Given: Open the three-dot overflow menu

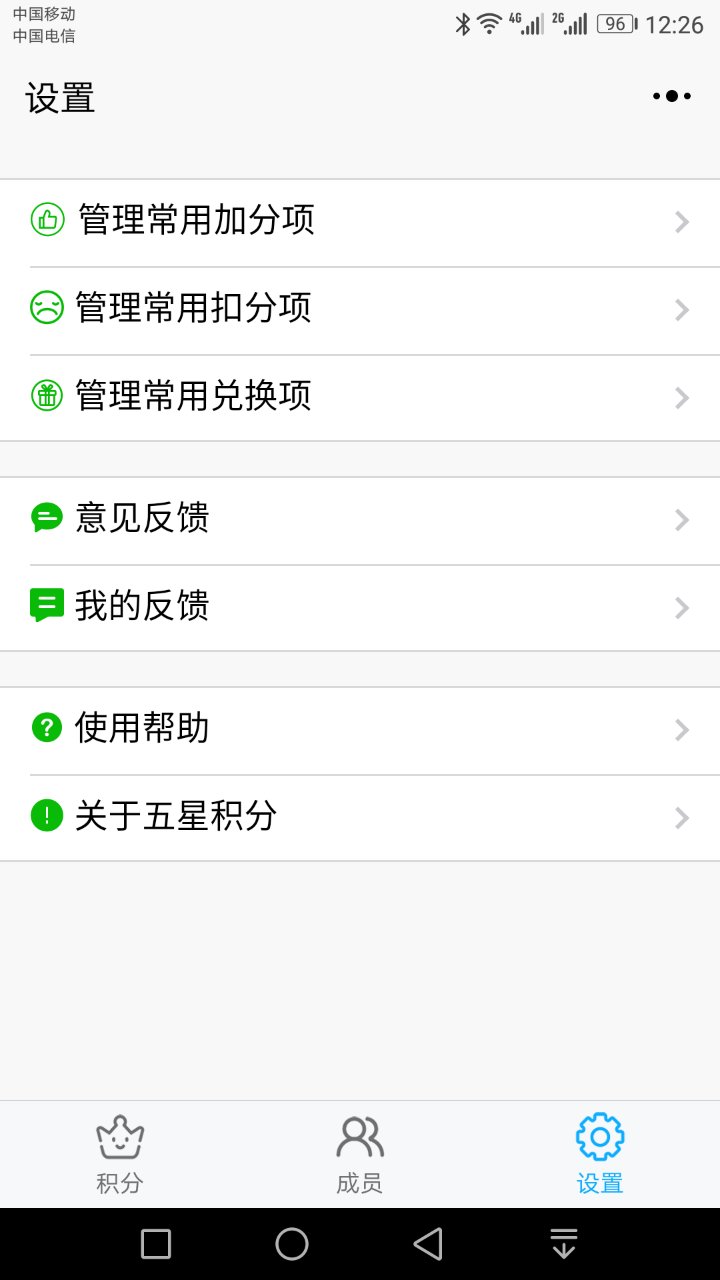Looking at the screenshot, I should (x=672, y=96).
